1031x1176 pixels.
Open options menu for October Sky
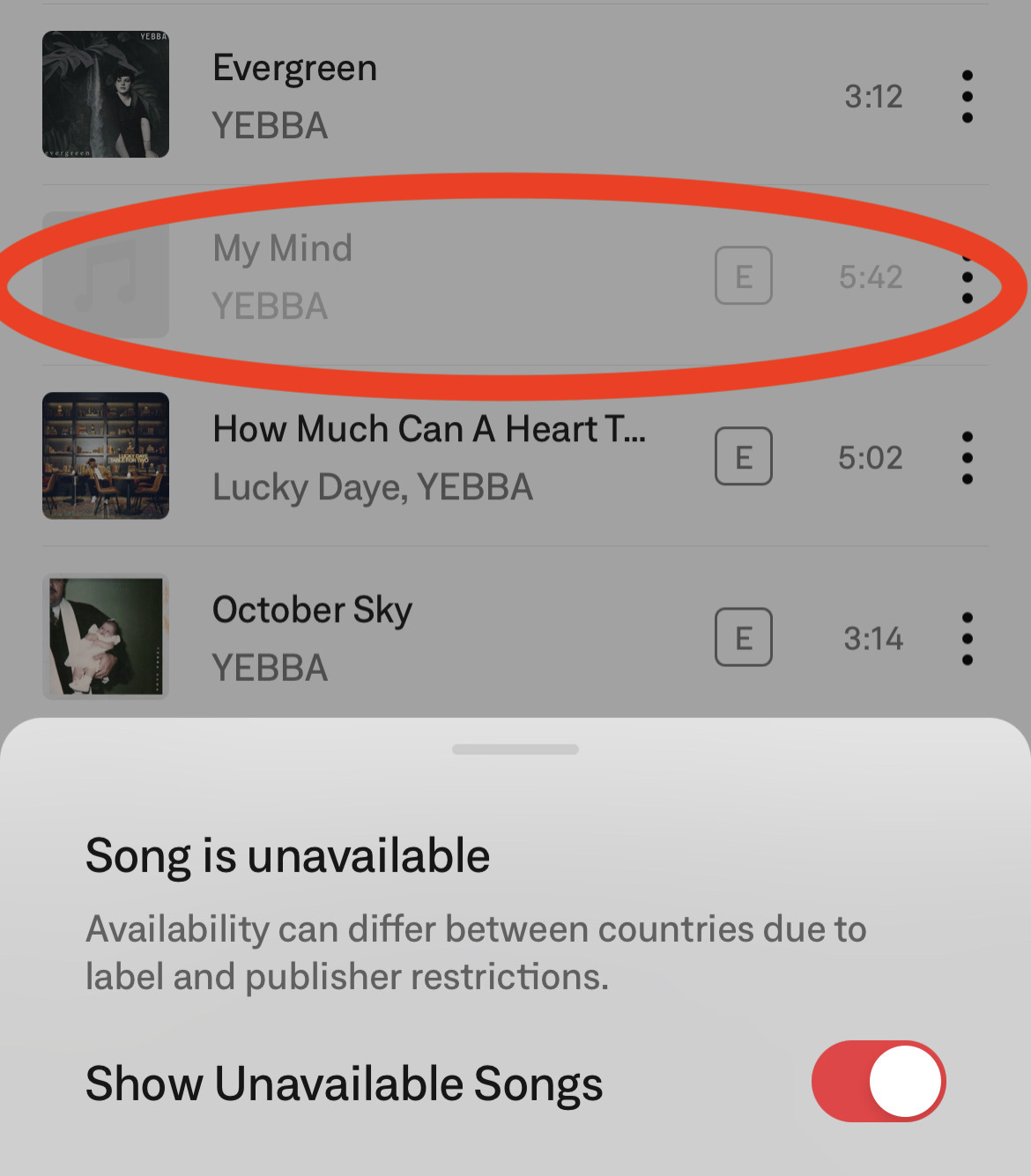point(967,638)
